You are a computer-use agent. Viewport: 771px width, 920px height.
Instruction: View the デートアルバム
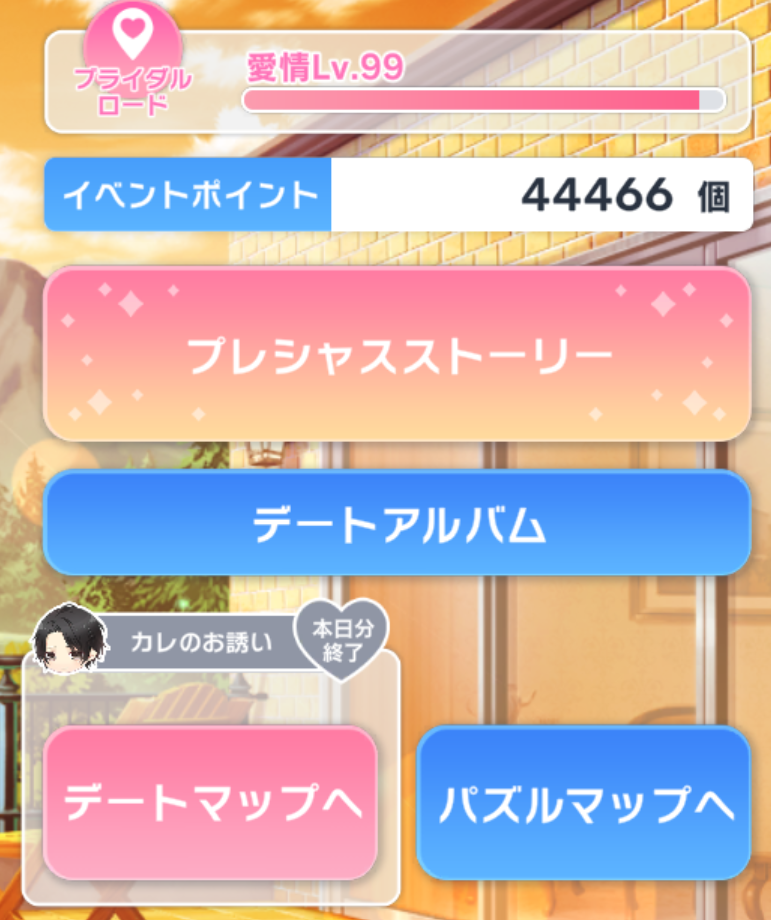397,523
